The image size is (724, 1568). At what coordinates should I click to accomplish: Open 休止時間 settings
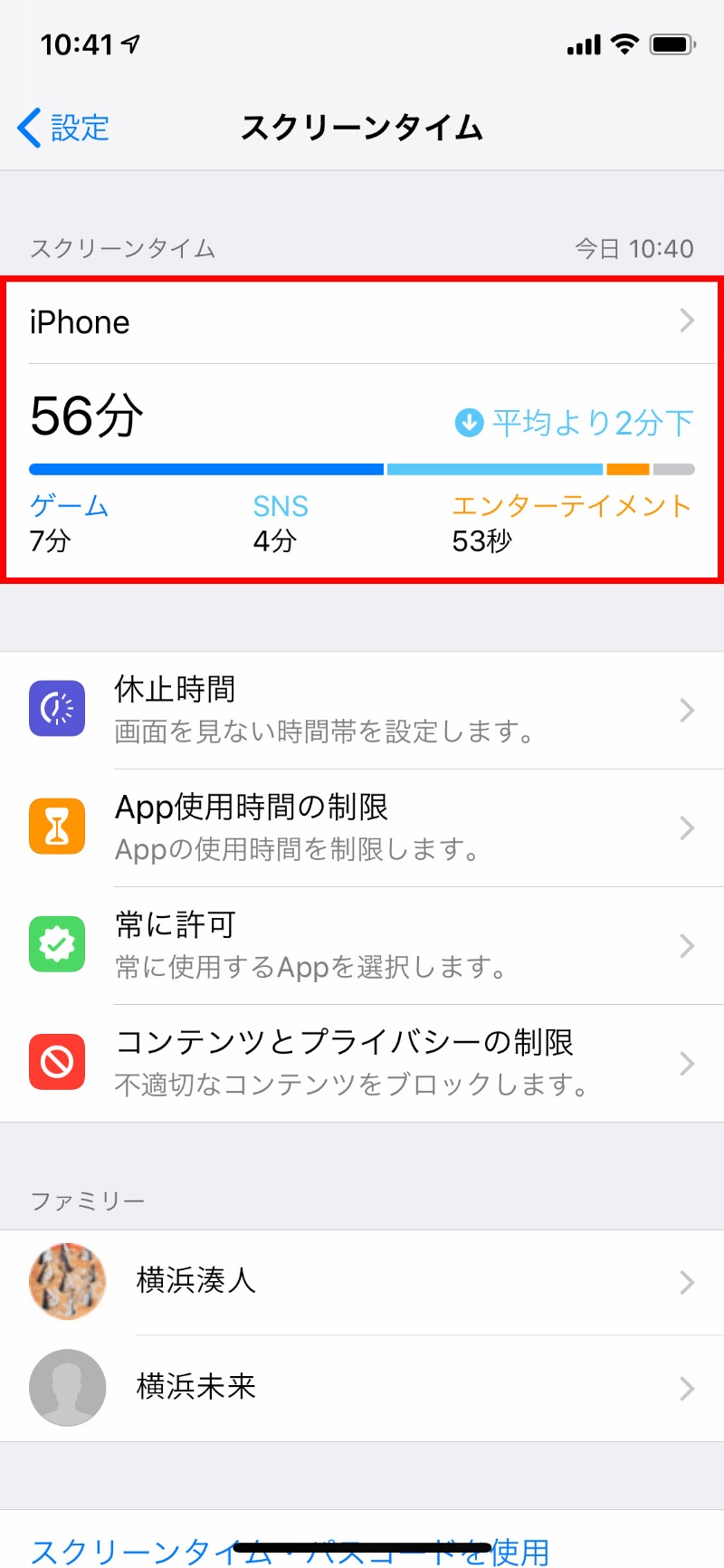(362, 710)
